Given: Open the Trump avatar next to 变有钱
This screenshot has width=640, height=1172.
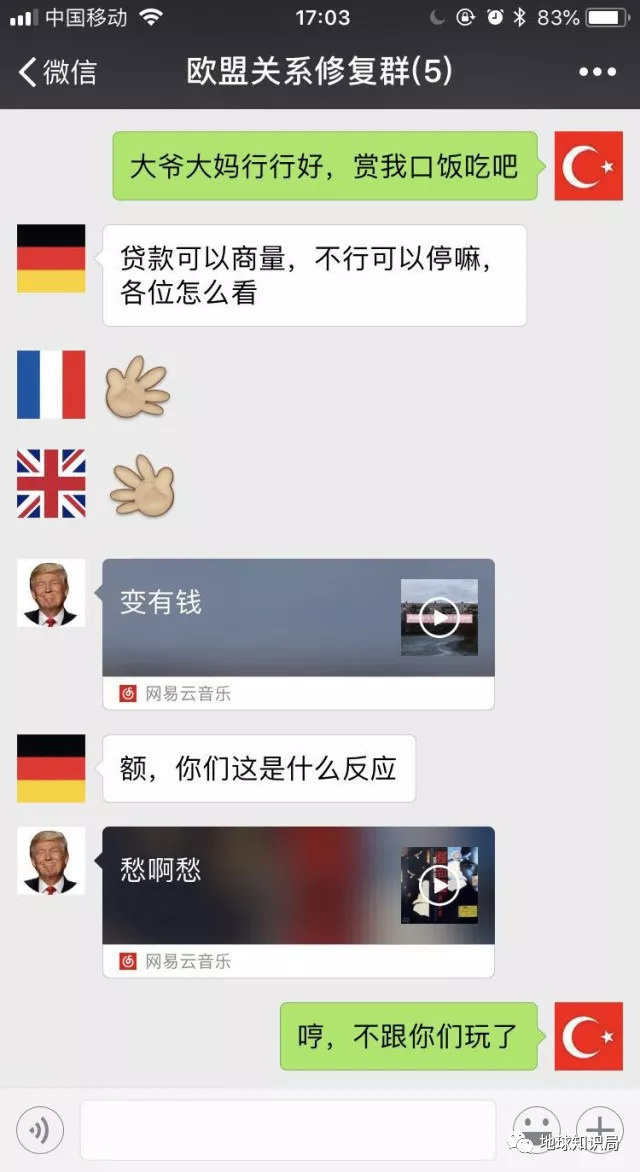Looking at the screenshot, I should (51, 593).
